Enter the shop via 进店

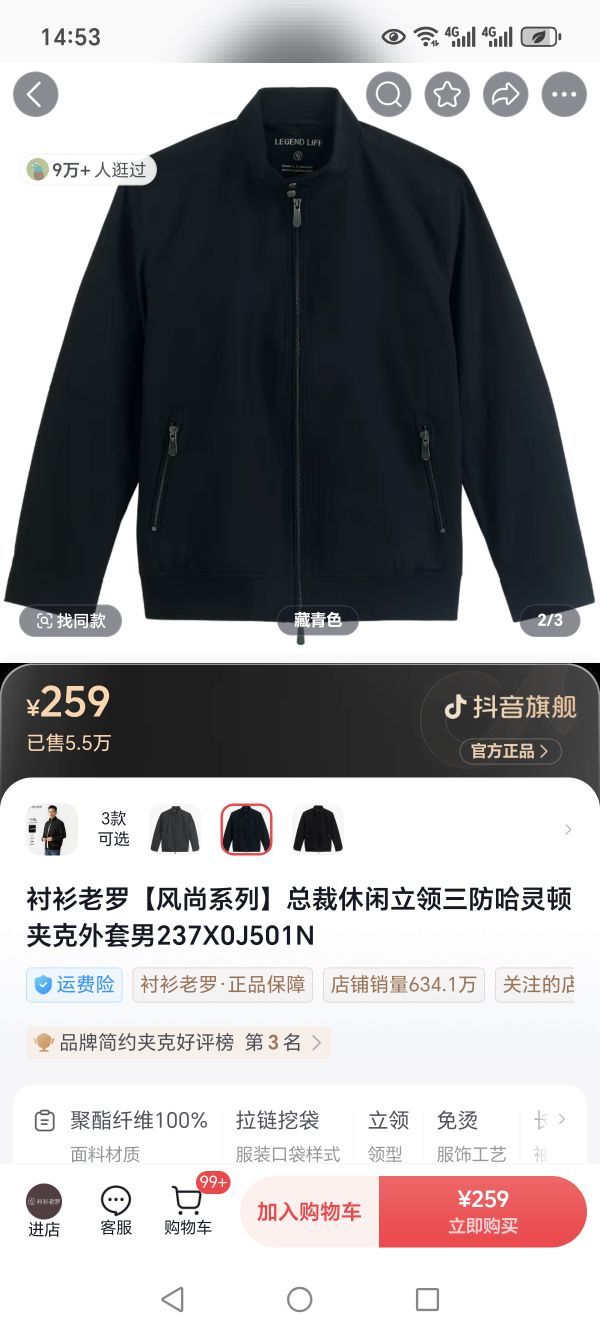pyautogui.click(x=44, y=1211)
